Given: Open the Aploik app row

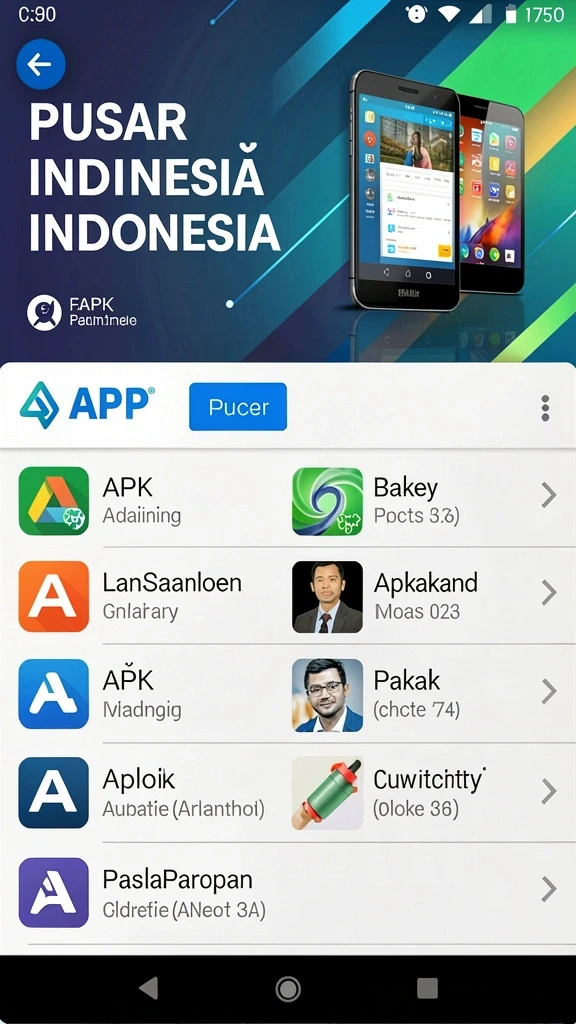Looking at the screenshot, I should pyautogui.click(x=144, y=793).
